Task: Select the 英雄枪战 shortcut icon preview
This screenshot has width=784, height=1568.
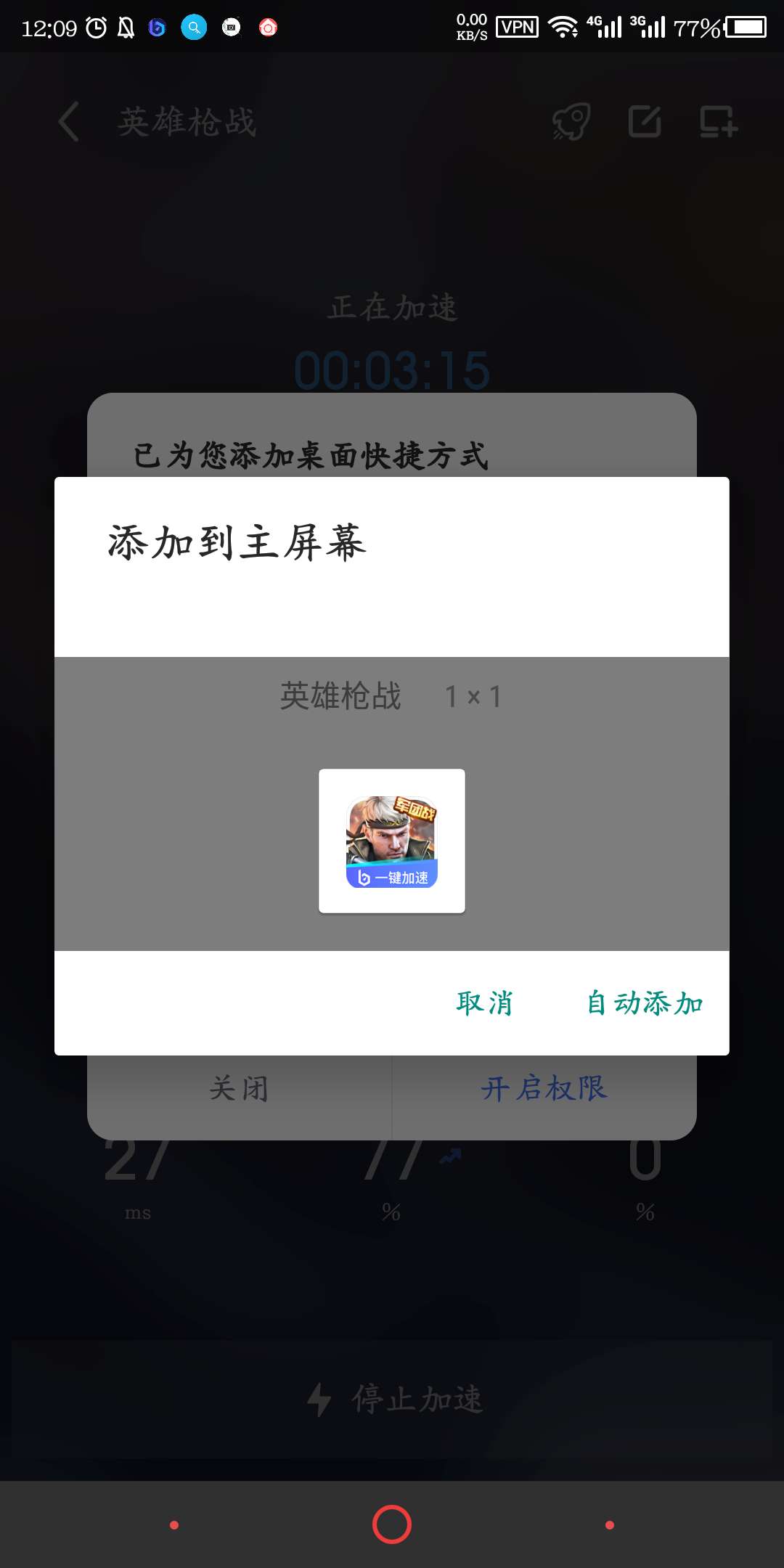Action: (392, 841)
